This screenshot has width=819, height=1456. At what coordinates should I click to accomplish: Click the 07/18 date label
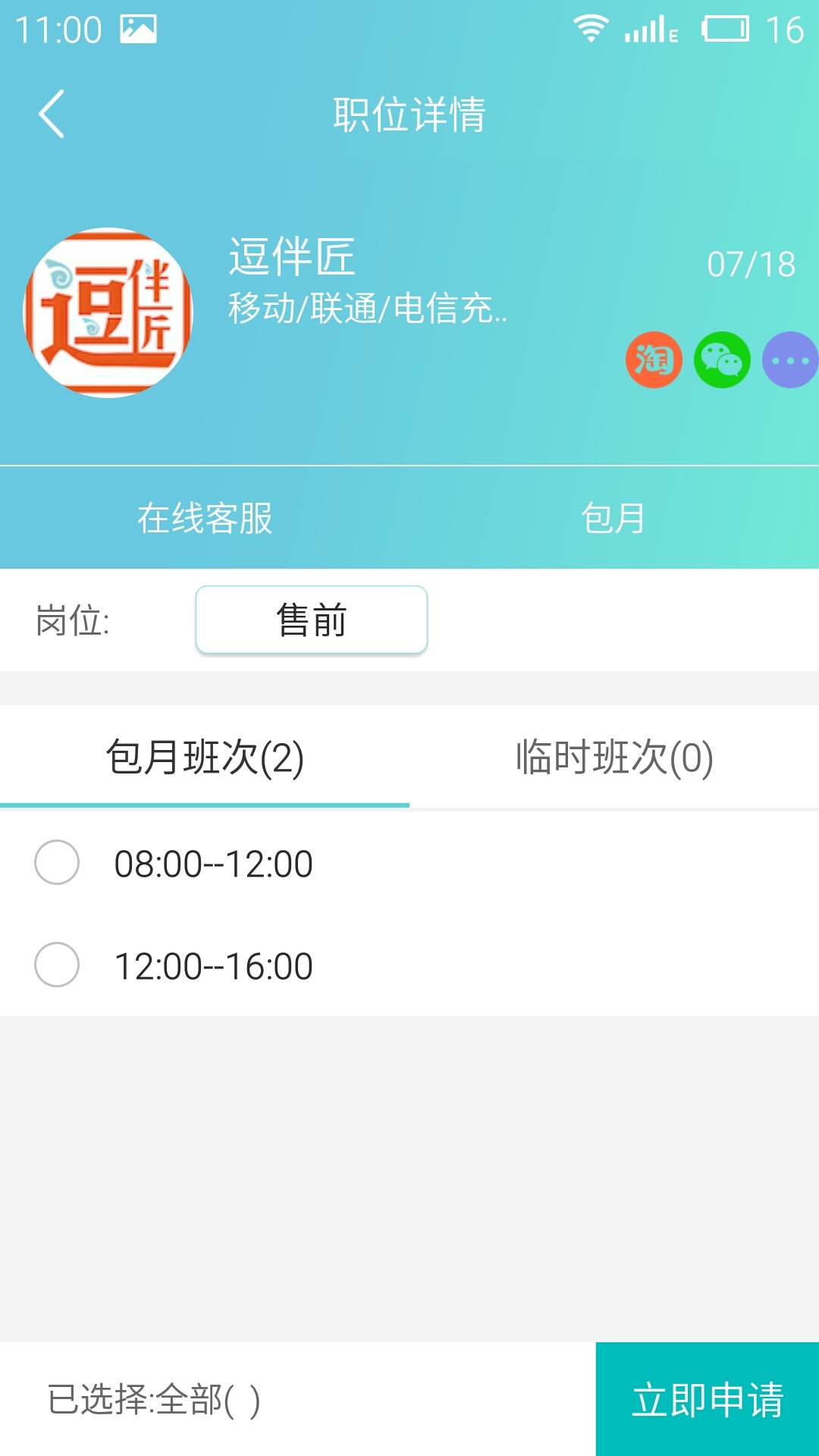tap(752, 262)
